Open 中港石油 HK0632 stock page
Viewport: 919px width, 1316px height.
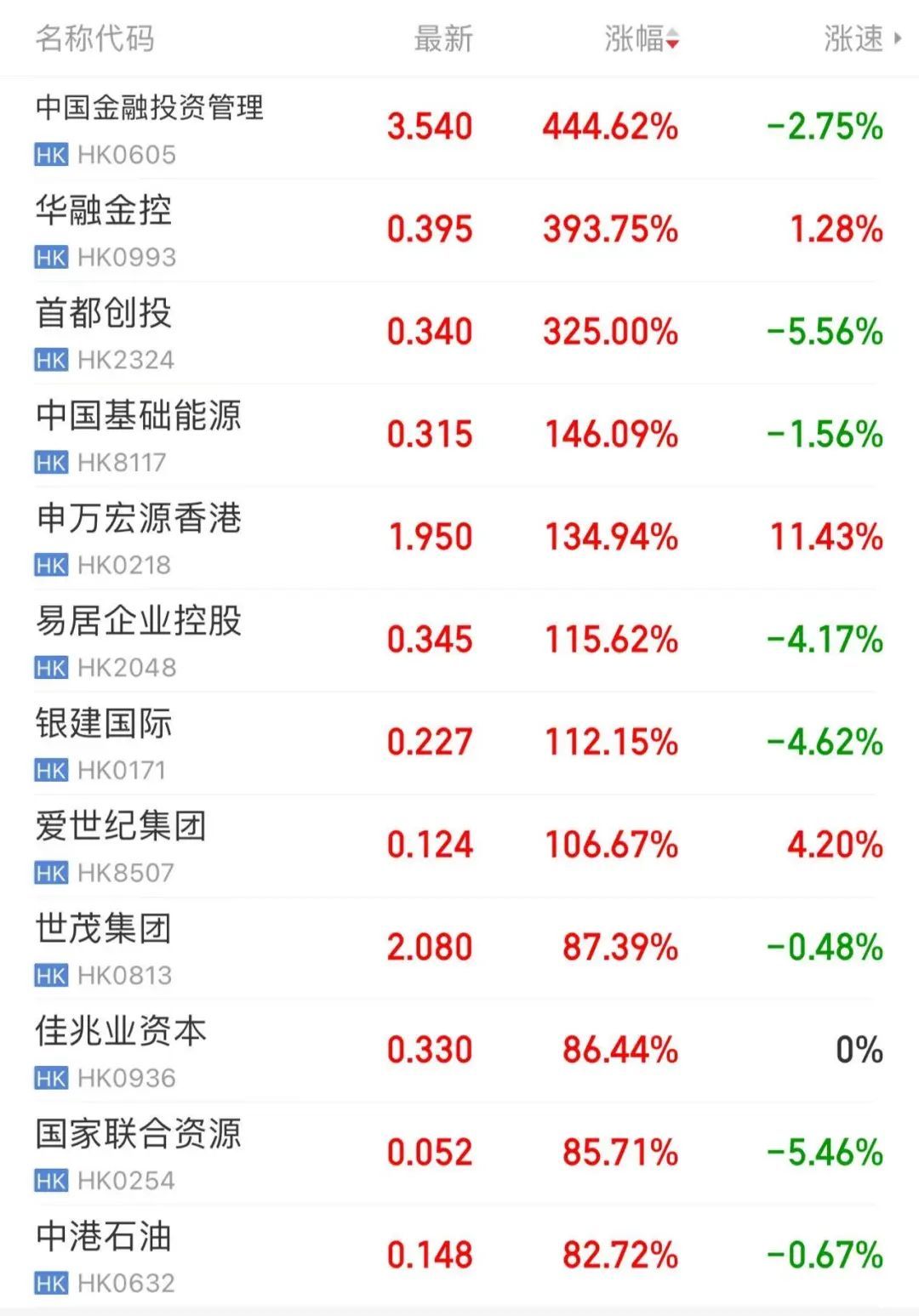click(x=105, y=1255)
